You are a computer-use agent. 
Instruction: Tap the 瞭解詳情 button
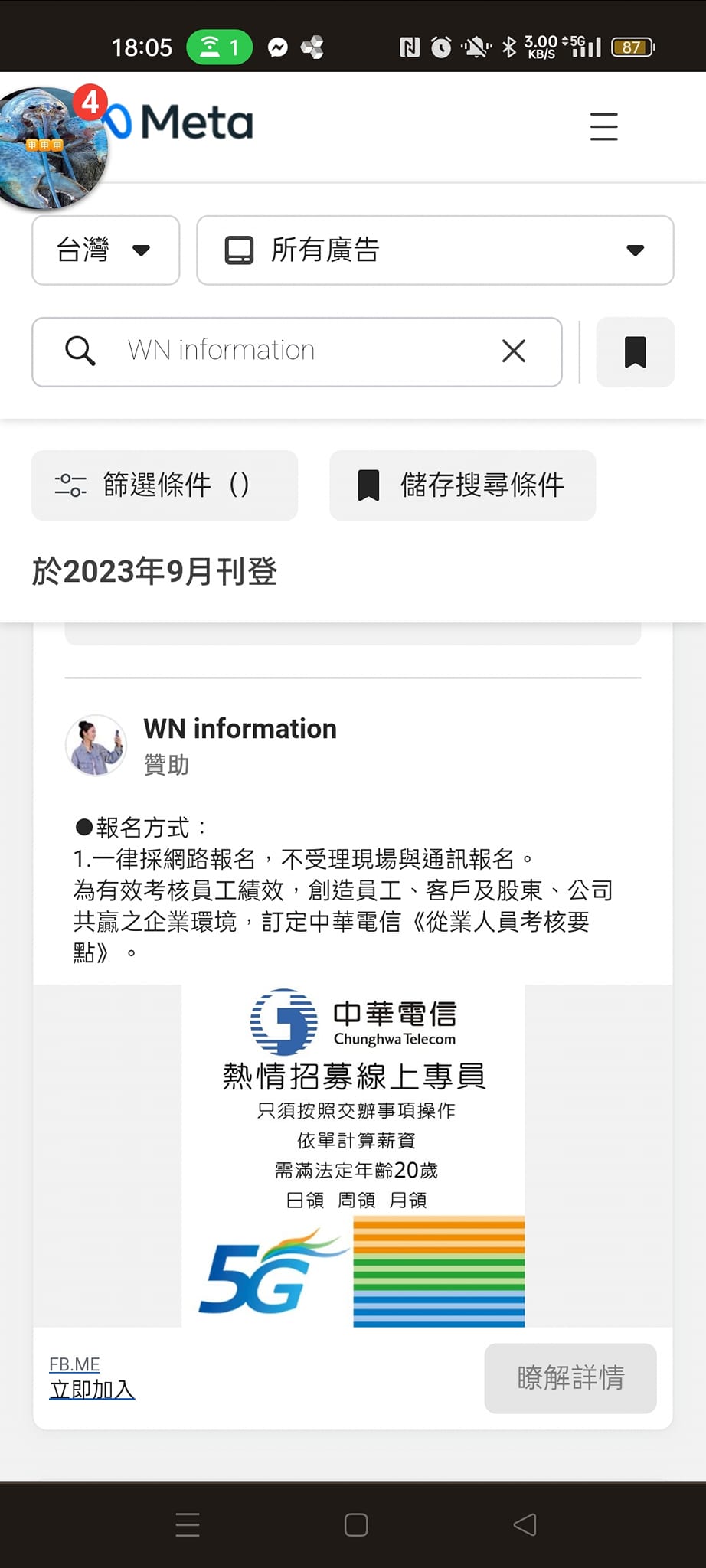coord(570,1377)
